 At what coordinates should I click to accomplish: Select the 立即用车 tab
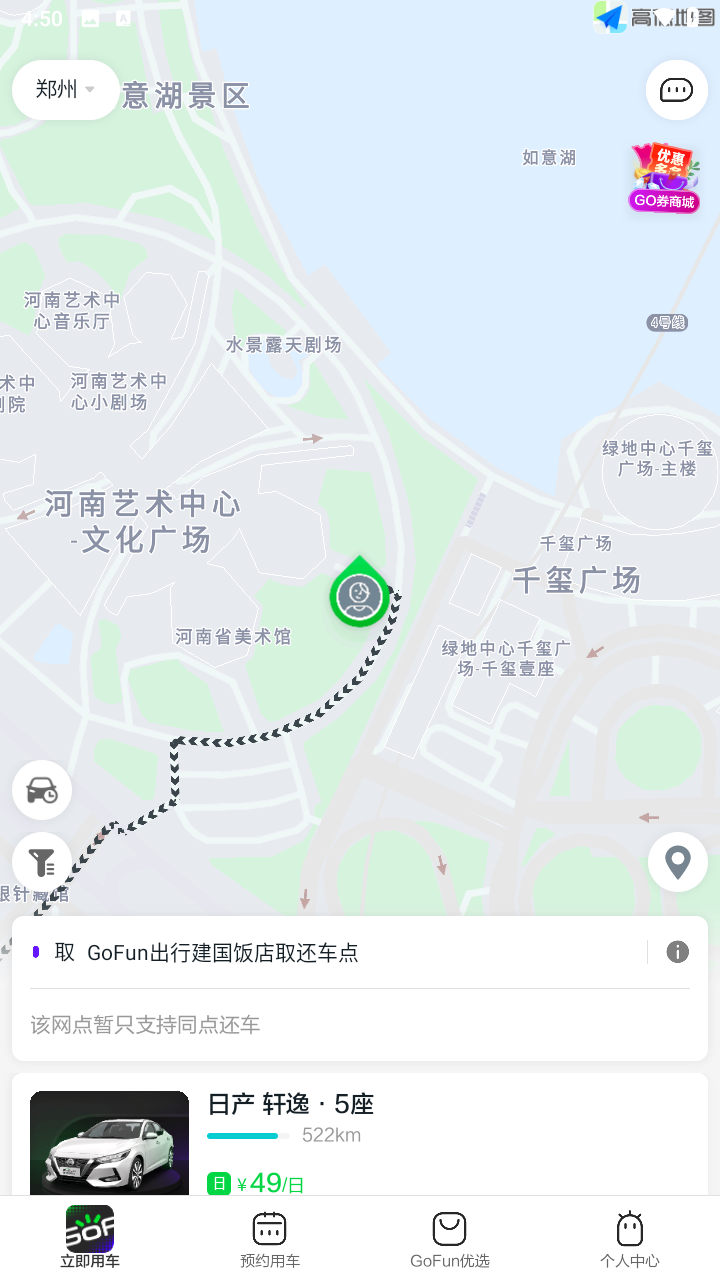point(90,1240)
